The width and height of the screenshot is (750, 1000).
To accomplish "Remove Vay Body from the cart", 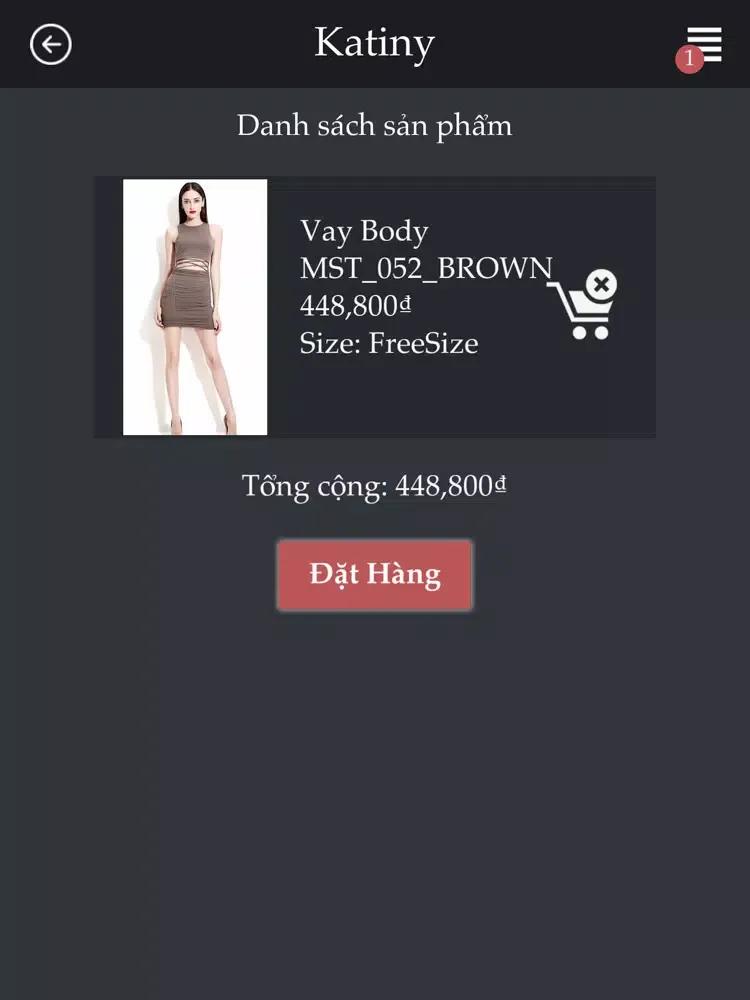I will pos(582,305).
